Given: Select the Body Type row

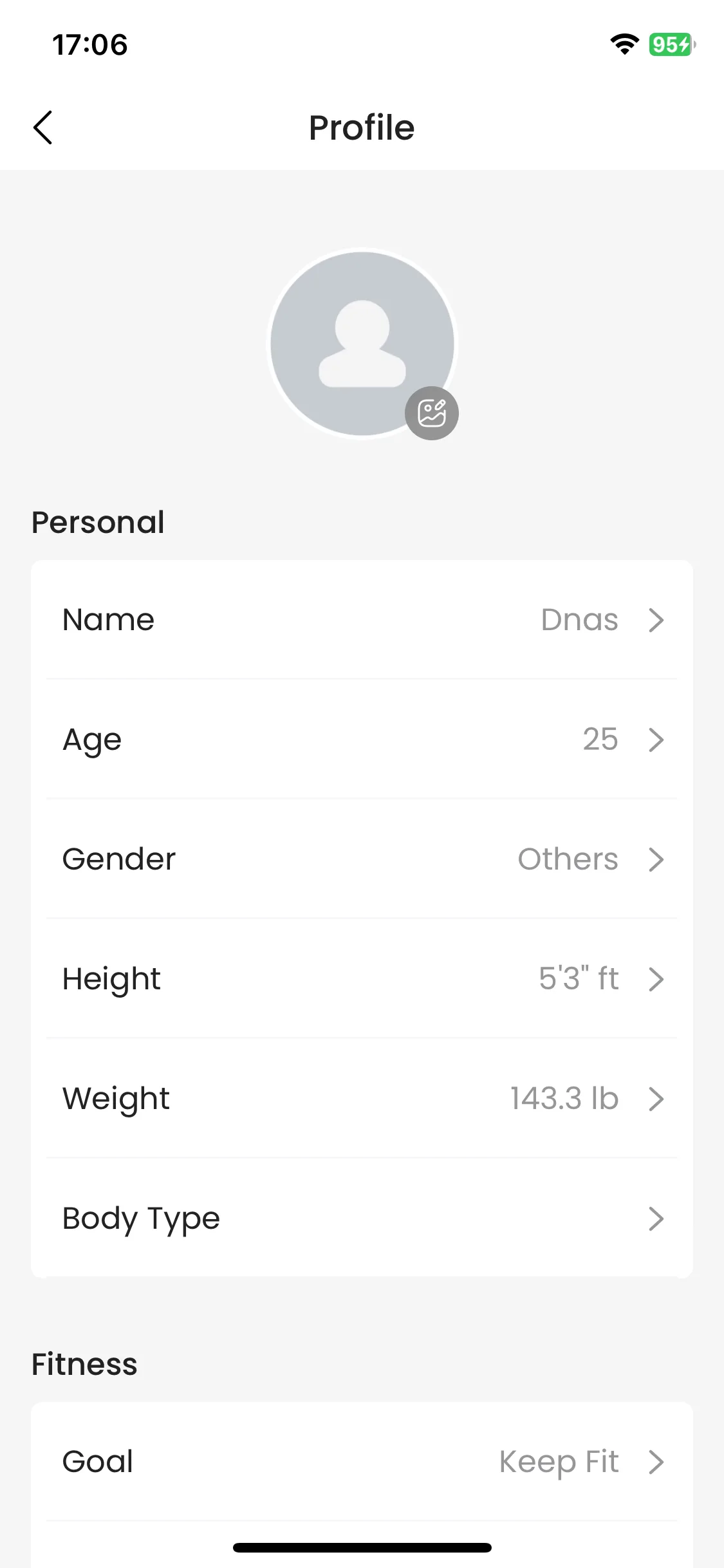Looking at the screenshot, I should pyautogui.click(x=362, y=1218).
